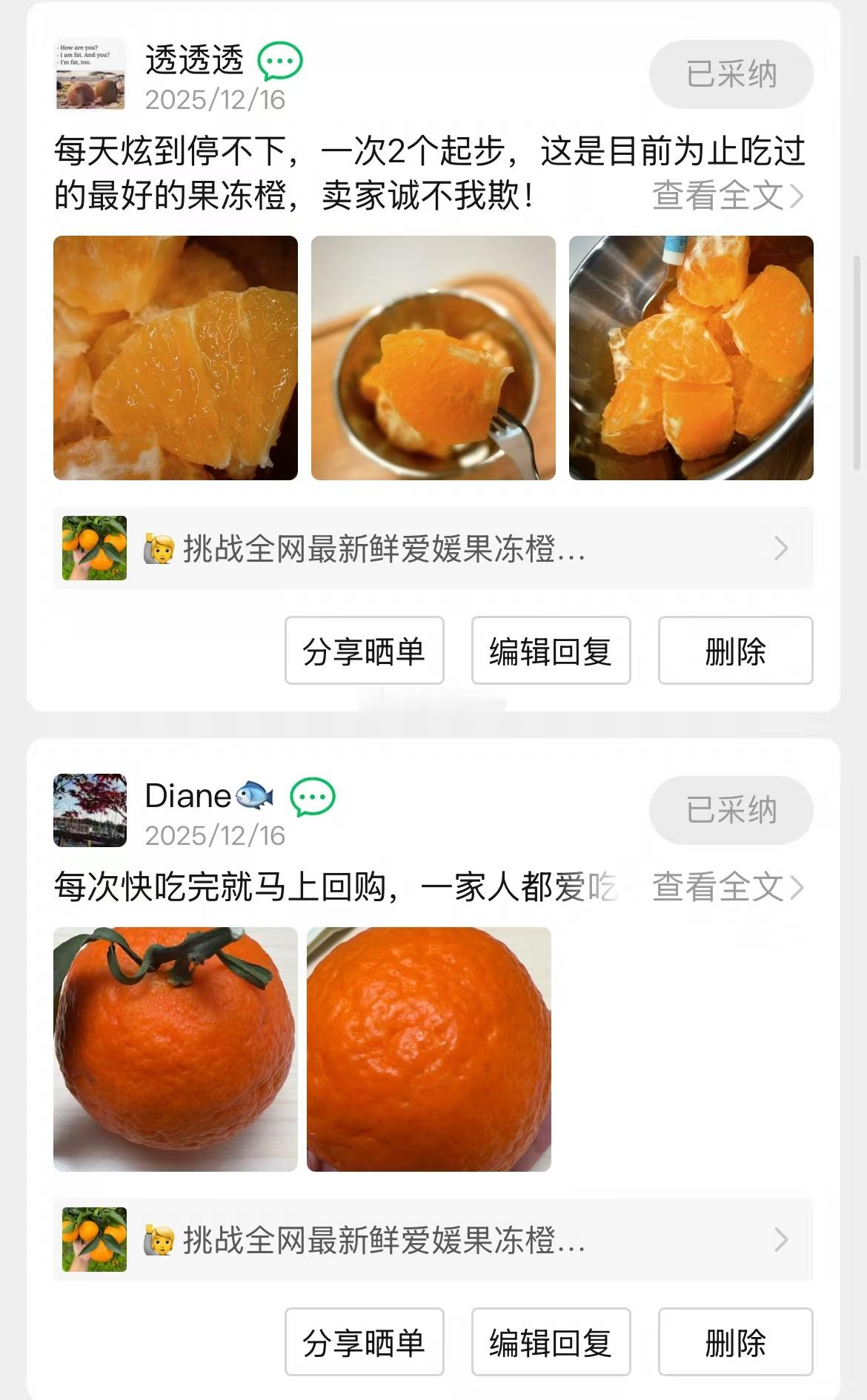867x1400 pixels.
Task: Tap 已采纳 on 透透透's review
Action: point(731,75)
